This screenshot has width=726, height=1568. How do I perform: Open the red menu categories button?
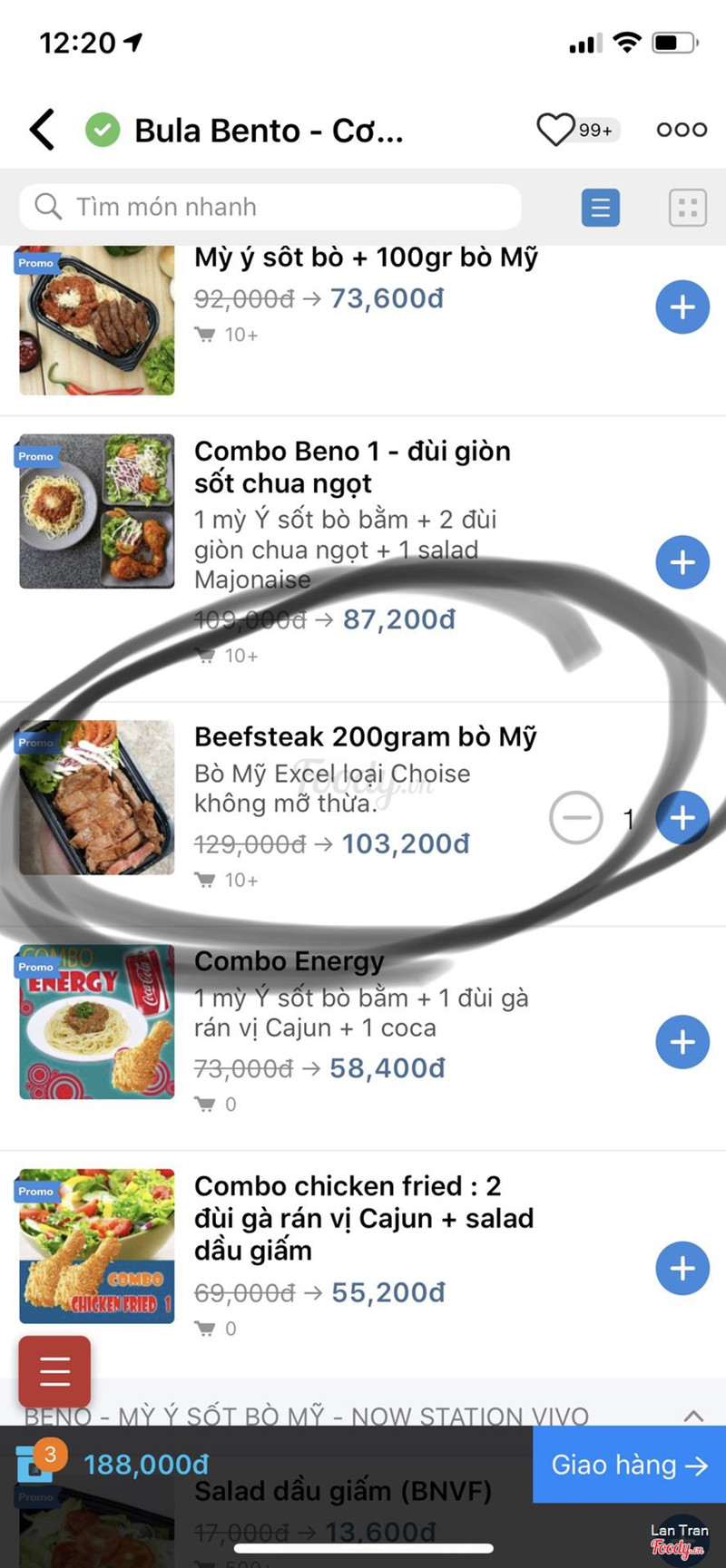[x=54, y=1371]
